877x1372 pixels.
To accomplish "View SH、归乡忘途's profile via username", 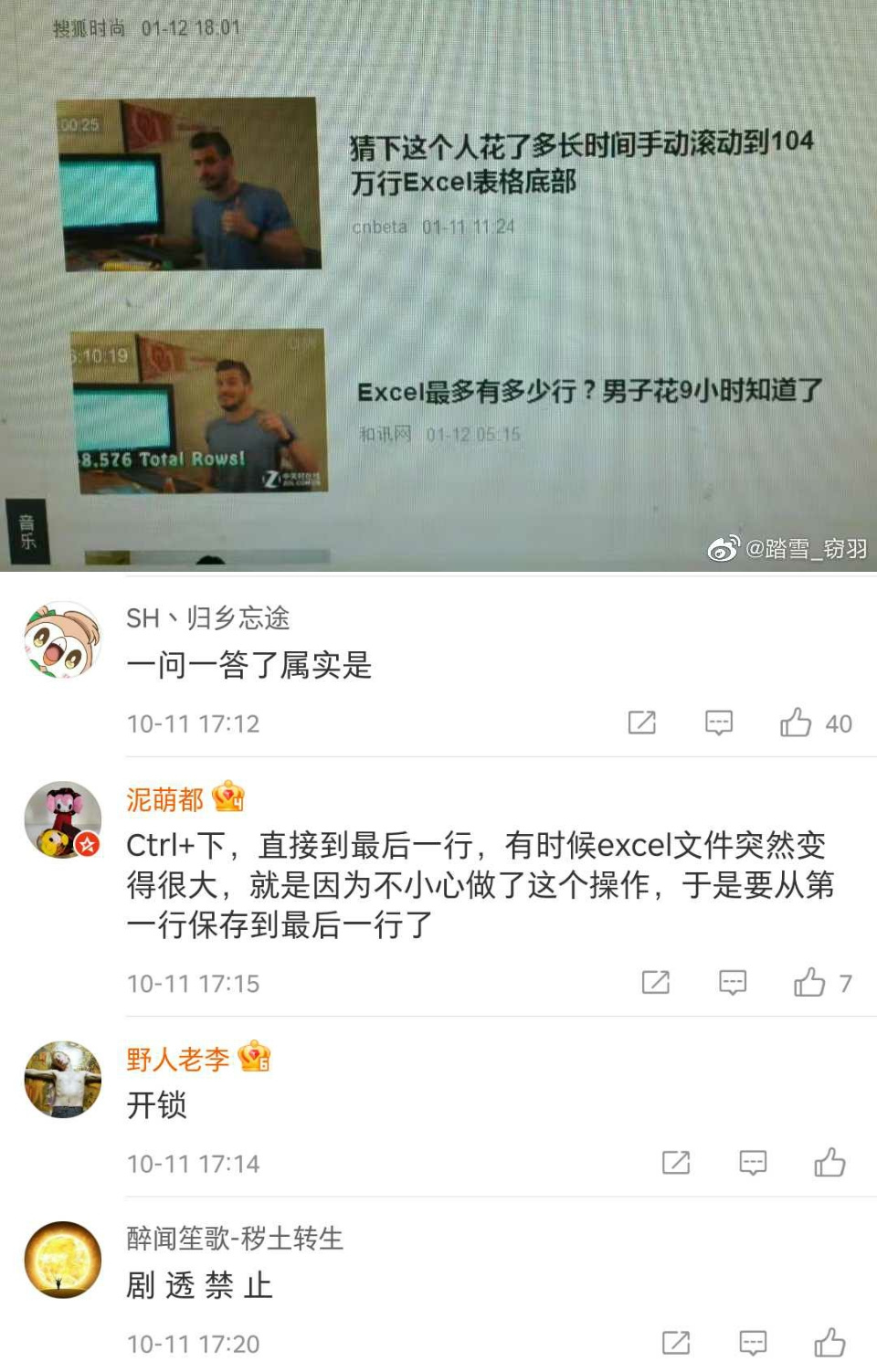I will click(x=207, y=618).
